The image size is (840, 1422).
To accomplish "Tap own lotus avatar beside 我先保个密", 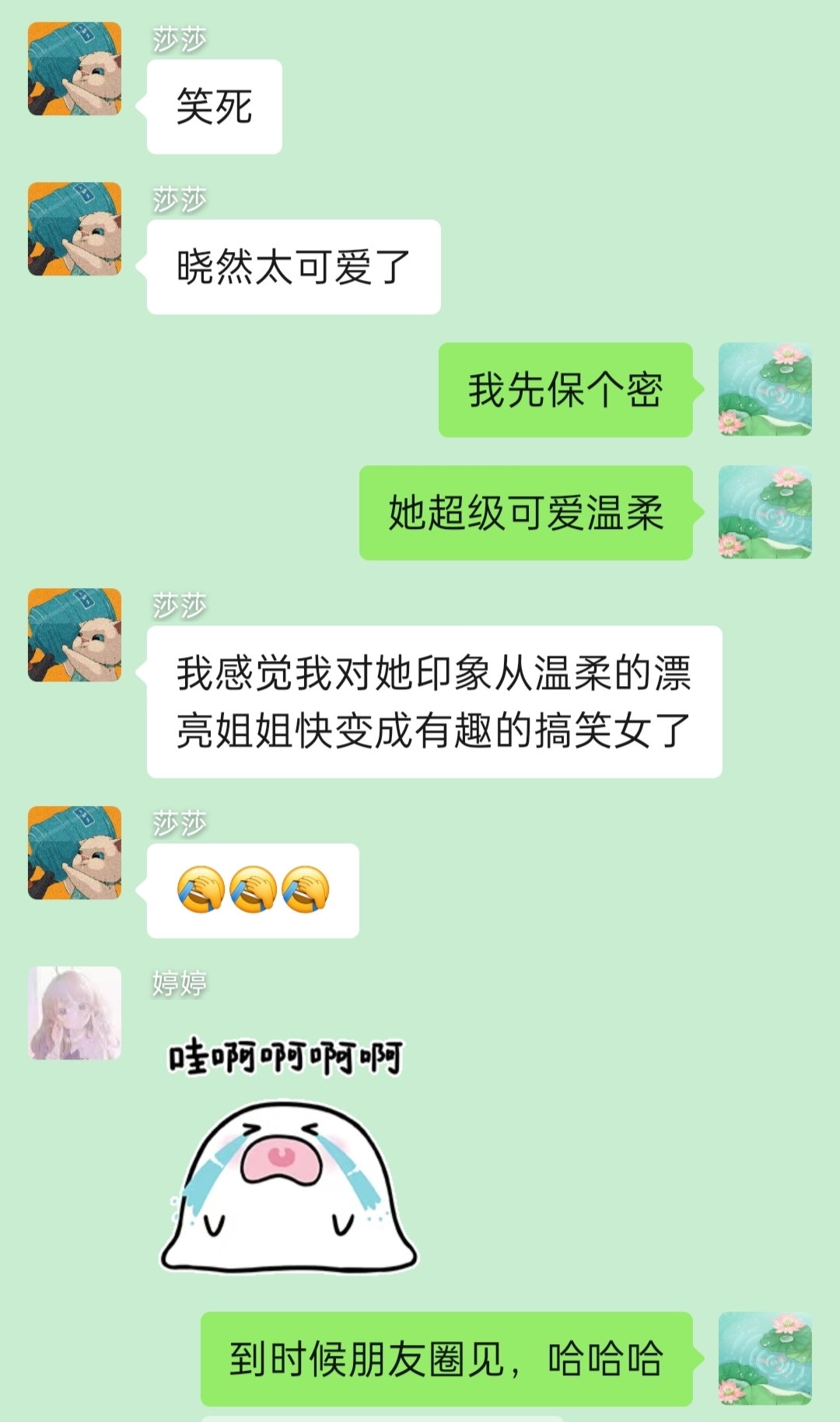I will (x=765, y=389).
